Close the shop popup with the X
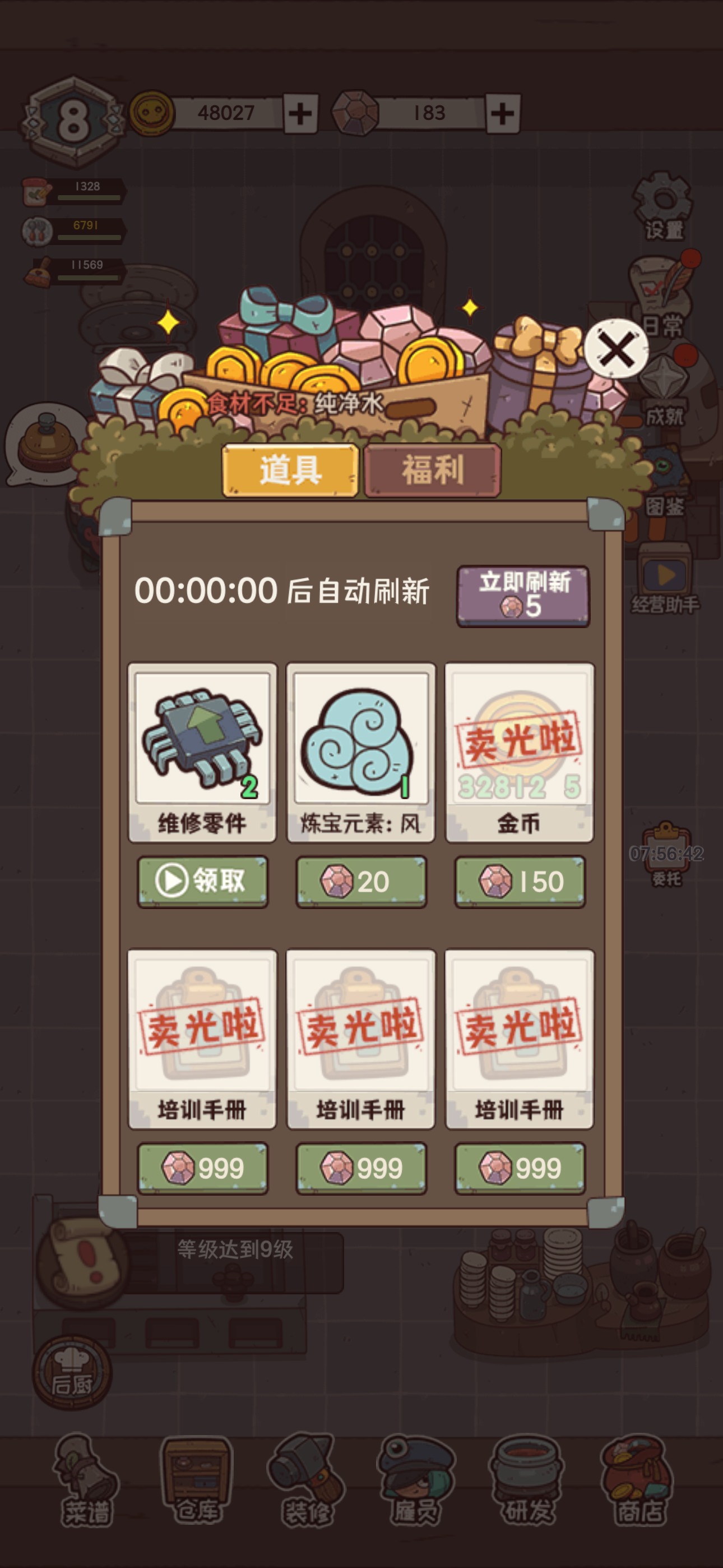Image resolution: width=723 pixels, height=1568 pixels. (x=617, y=349)
